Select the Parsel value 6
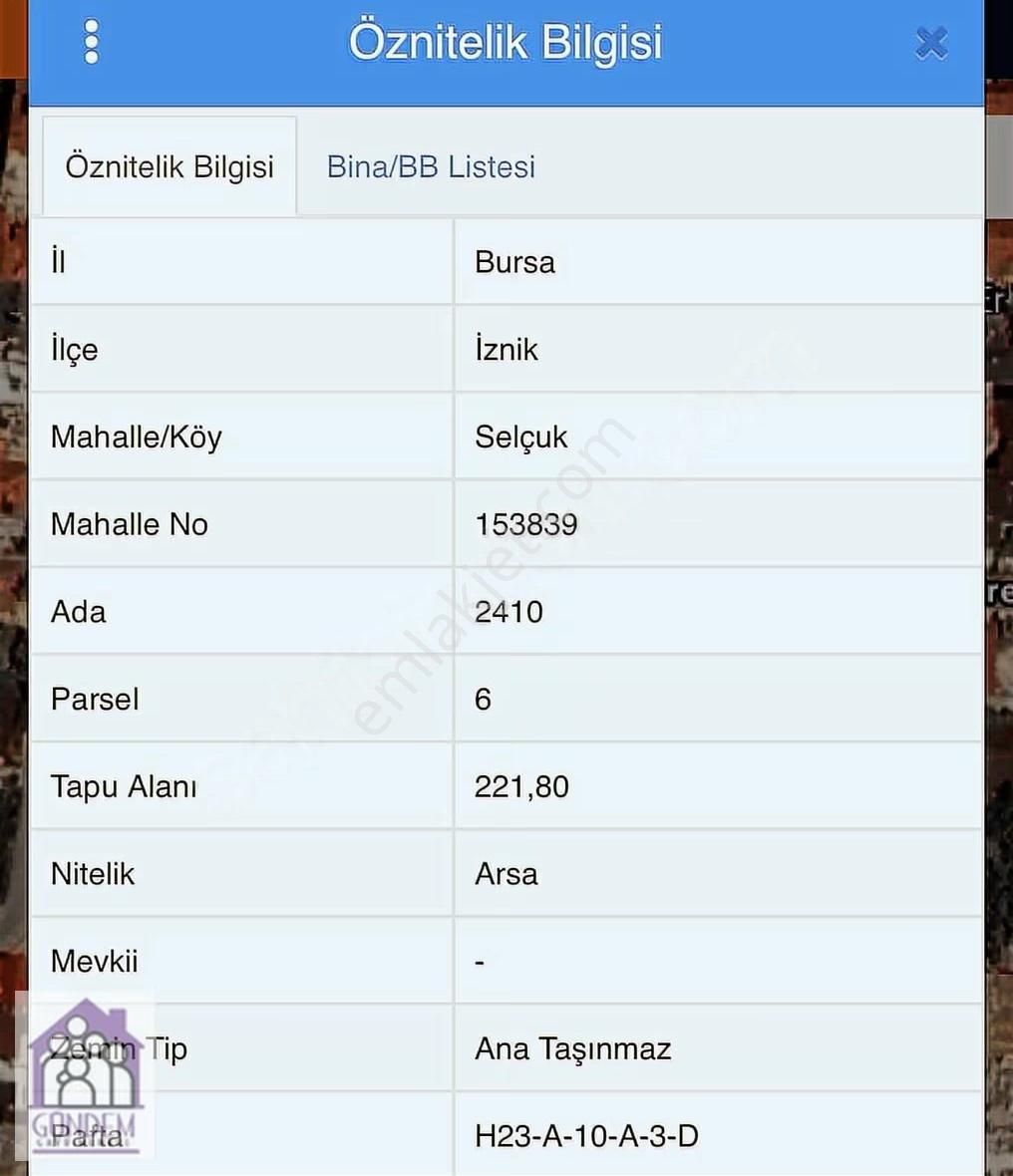 482,699
